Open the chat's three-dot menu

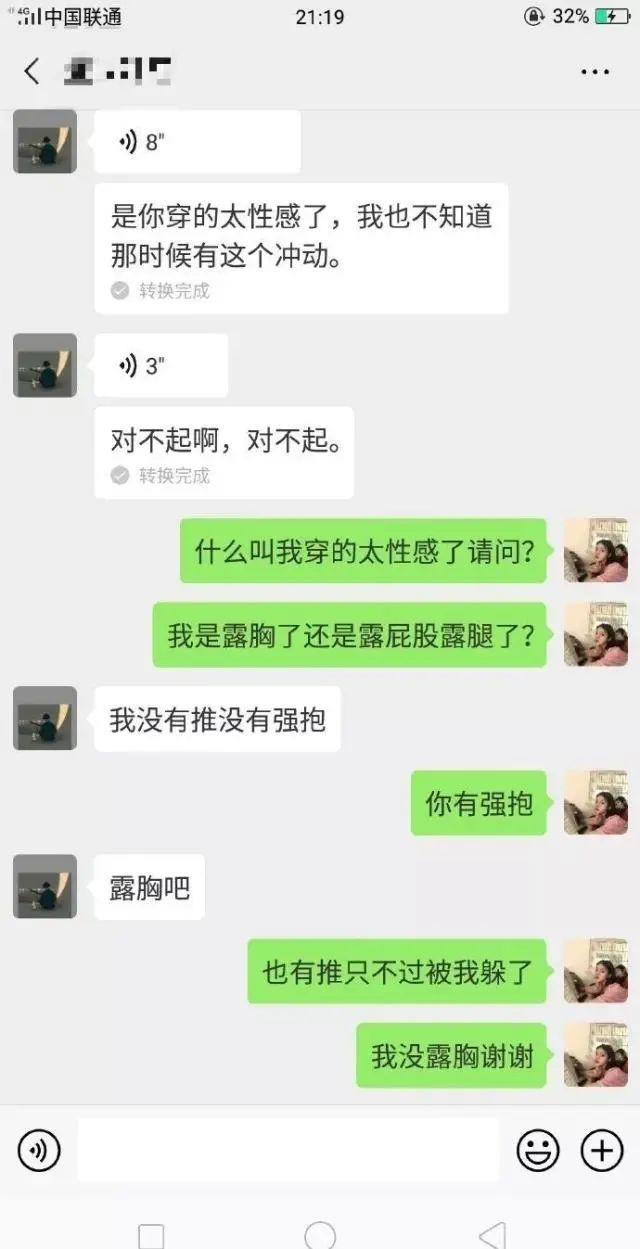point(595,72)
